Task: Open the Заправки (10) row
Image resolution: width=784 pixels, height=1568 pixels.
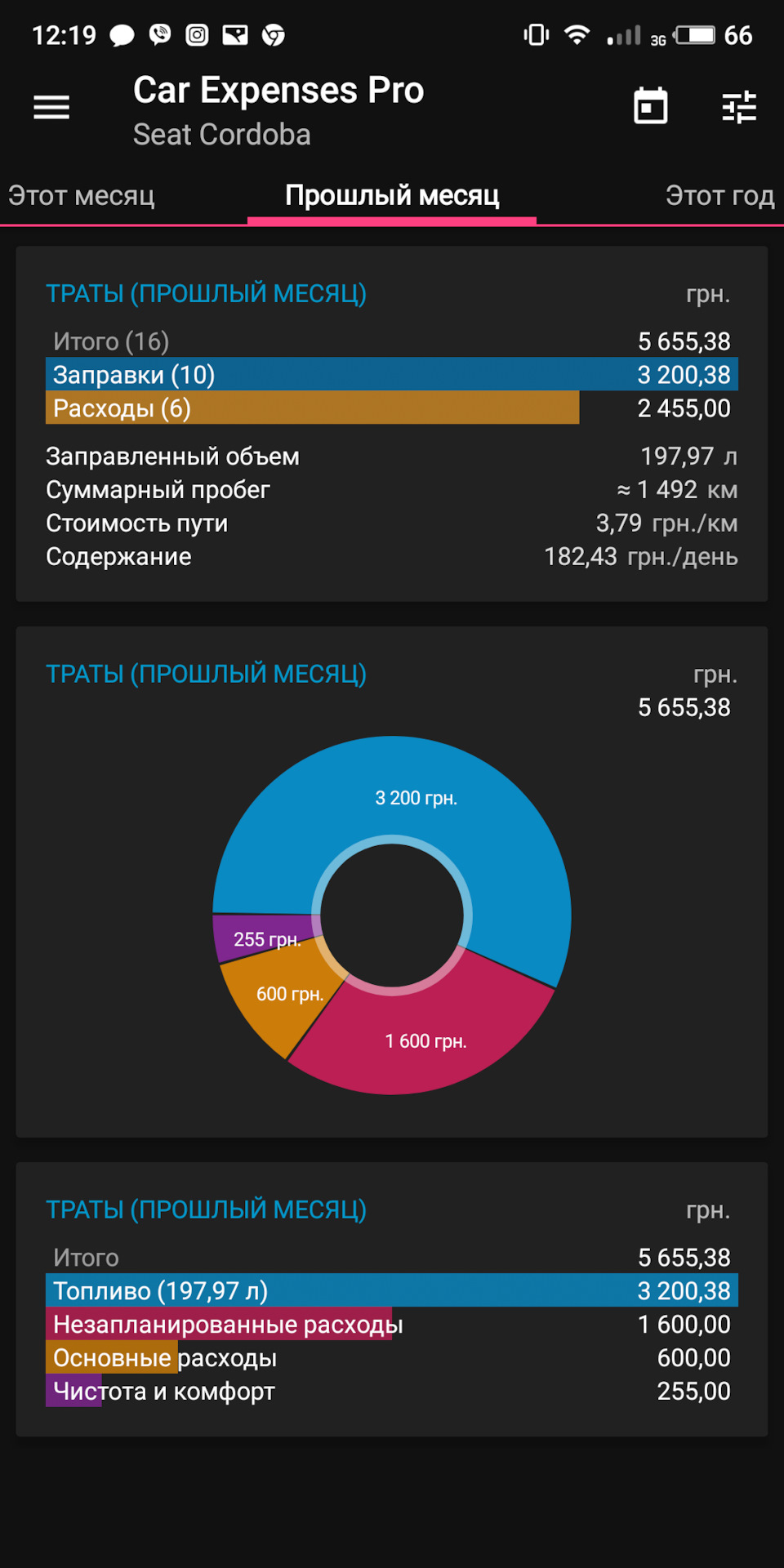Action: coord(392,374)
